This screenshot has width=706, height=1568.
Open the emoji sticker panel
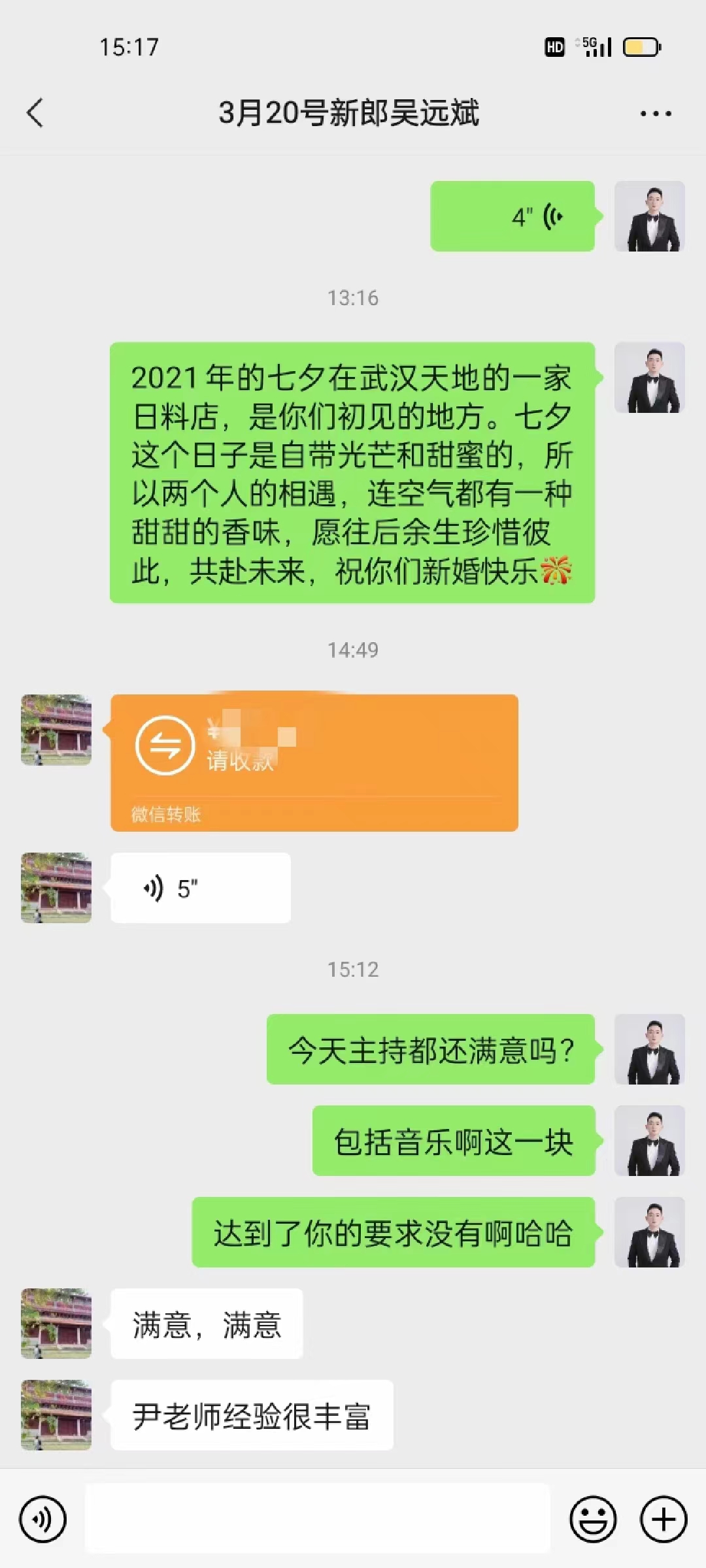[593, 1520]
